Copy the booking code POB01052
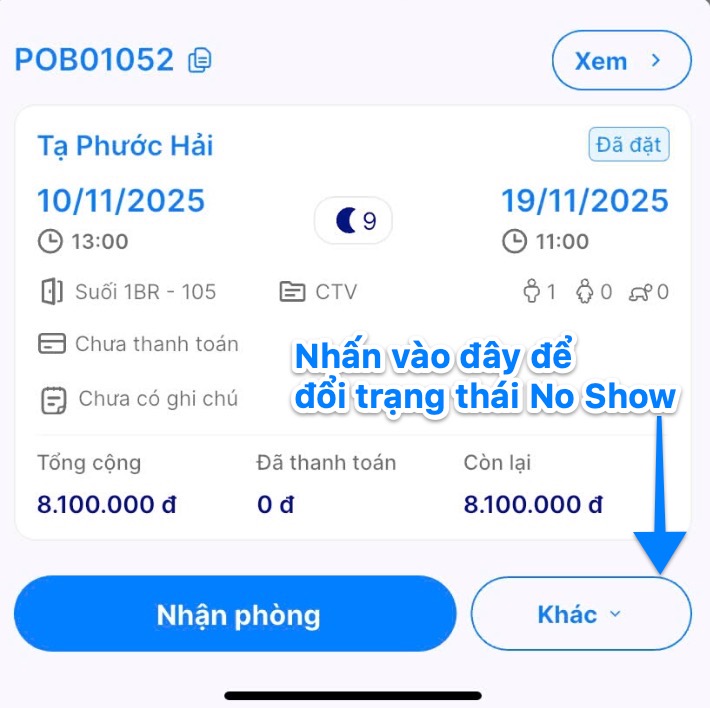The height and width of the screenshot is (708, 710). pos(201,60)
